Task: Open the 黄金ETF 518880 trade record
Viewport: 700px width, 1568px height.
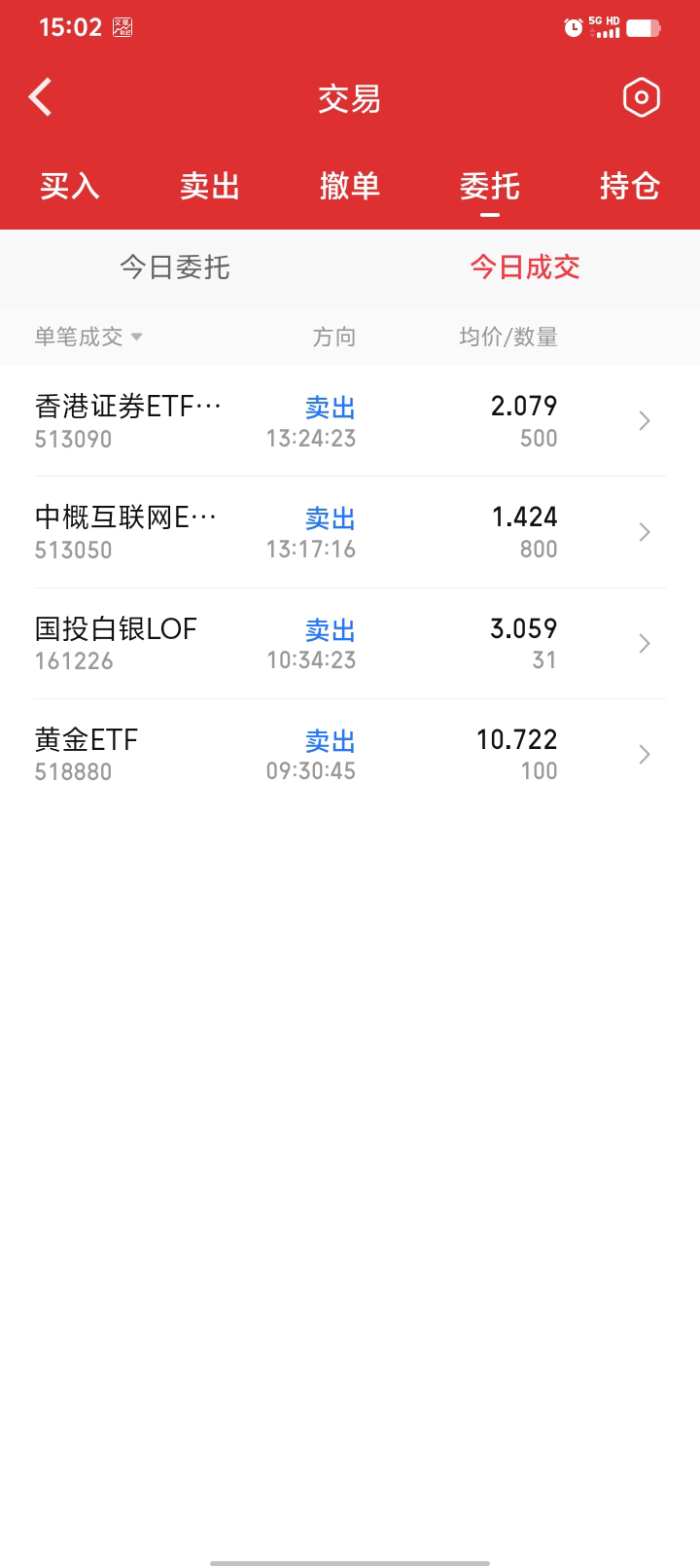Action: pyautogui.click(x=350, y=754)
